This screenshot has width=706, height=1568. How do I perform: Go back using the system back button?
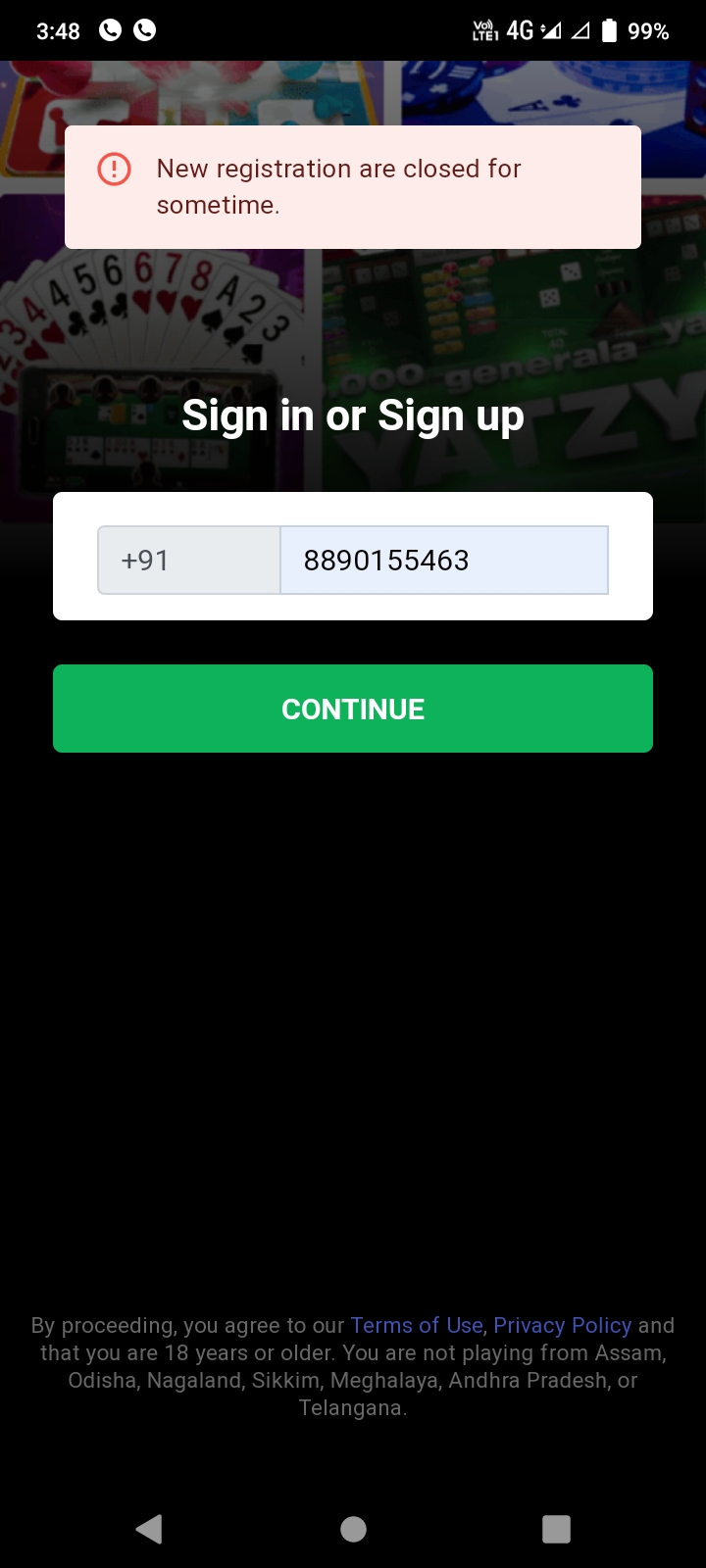(x=149, y=1529)
